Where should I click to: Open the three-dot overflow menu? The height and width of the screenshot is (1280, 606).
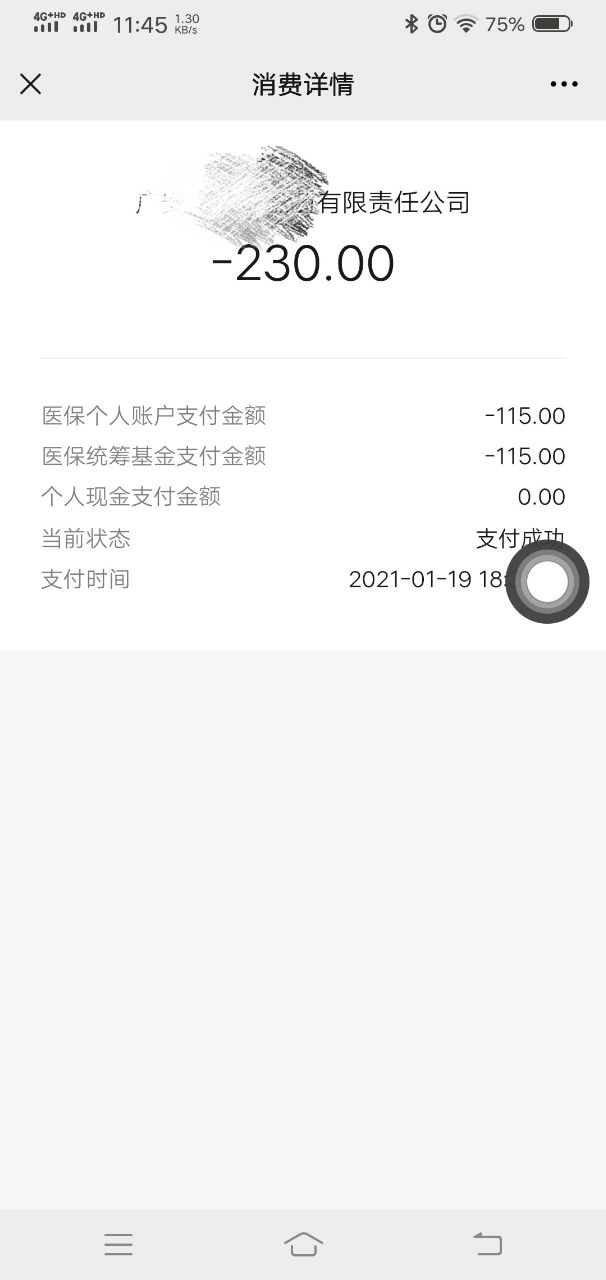(x=564, y=85)
